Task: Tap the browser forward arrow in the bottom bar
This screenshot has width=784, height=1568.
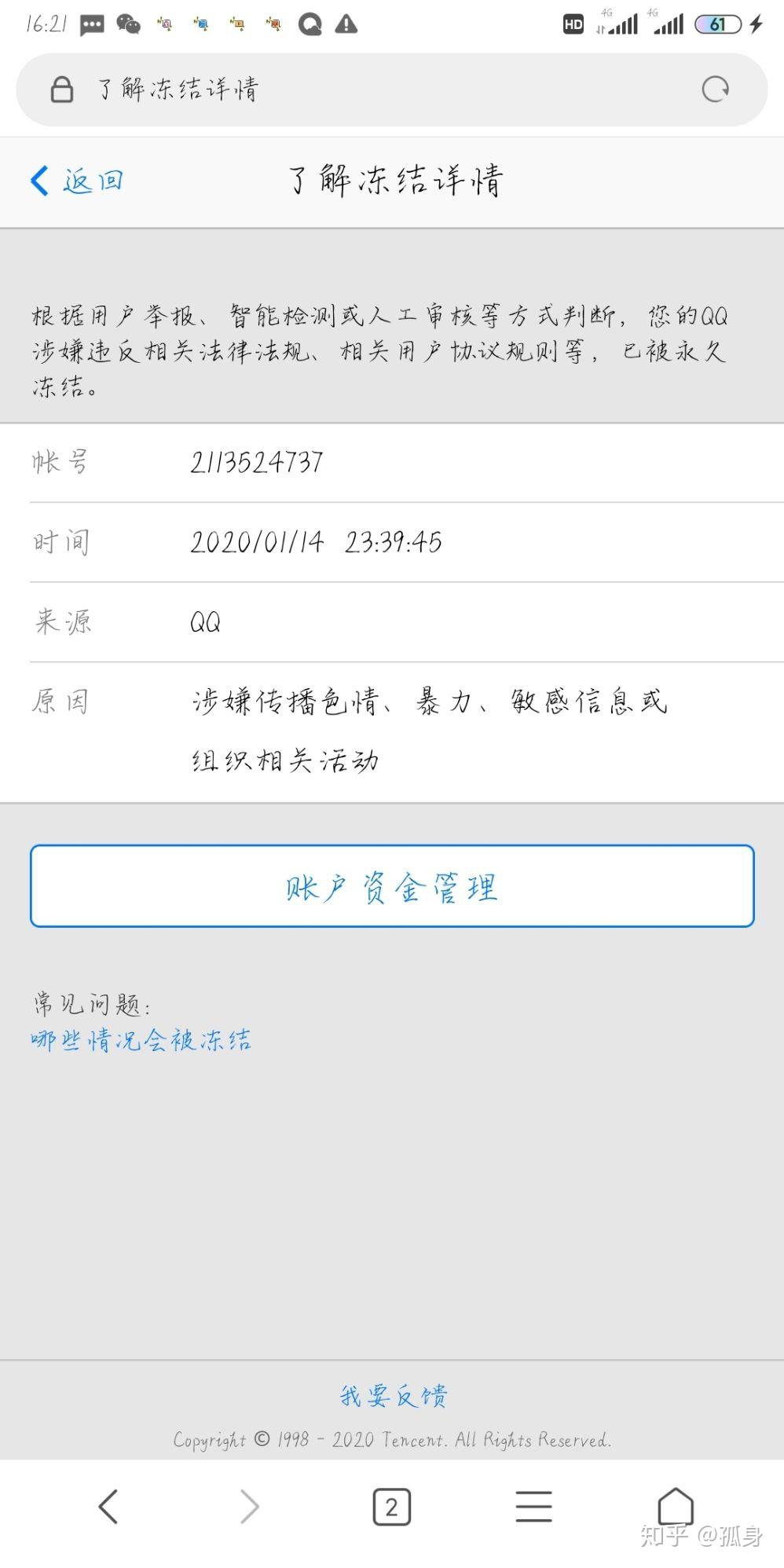Action: 250,1506
